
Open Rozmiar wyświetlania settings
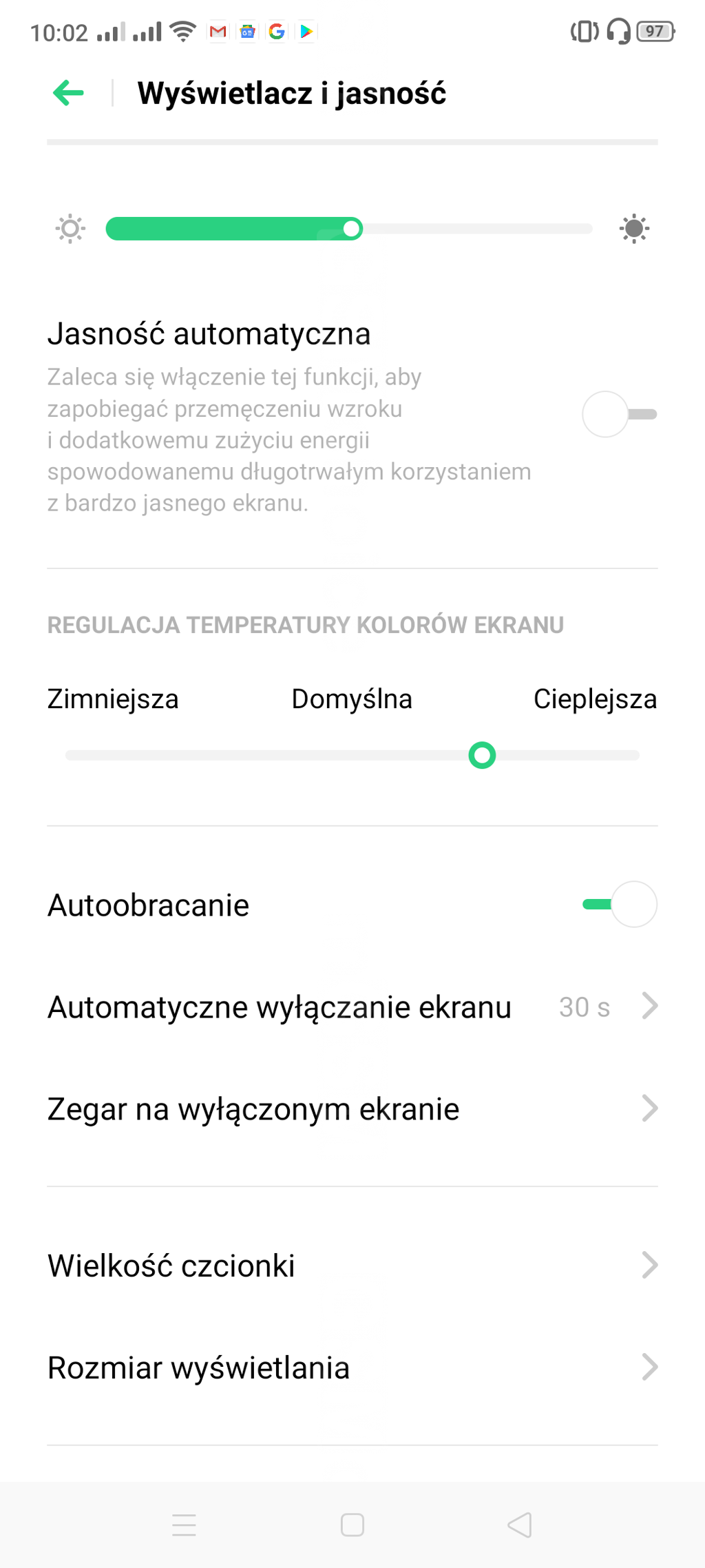pos(352,1368)
